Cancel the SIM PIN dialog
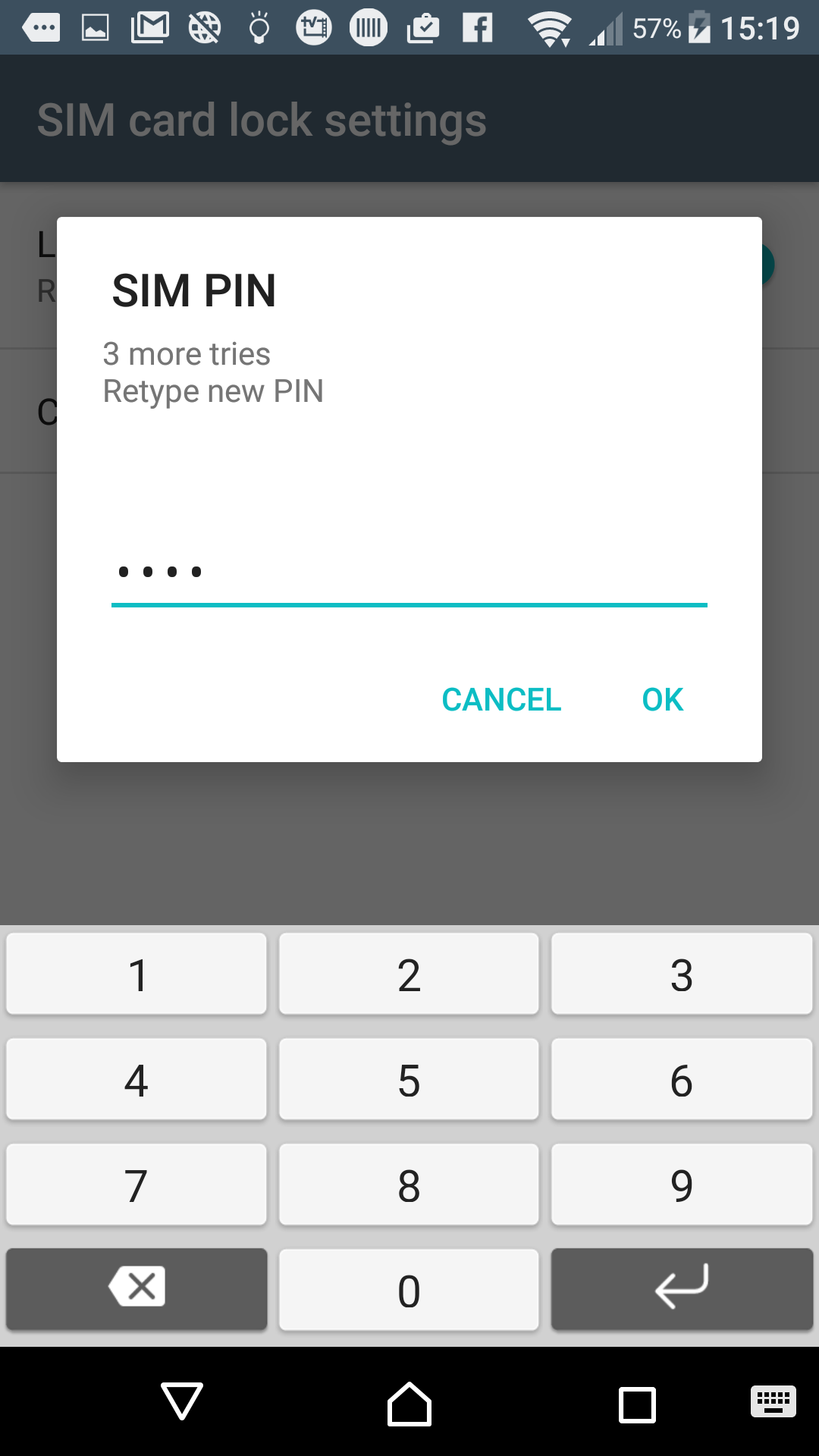 [x=501, y=699]
